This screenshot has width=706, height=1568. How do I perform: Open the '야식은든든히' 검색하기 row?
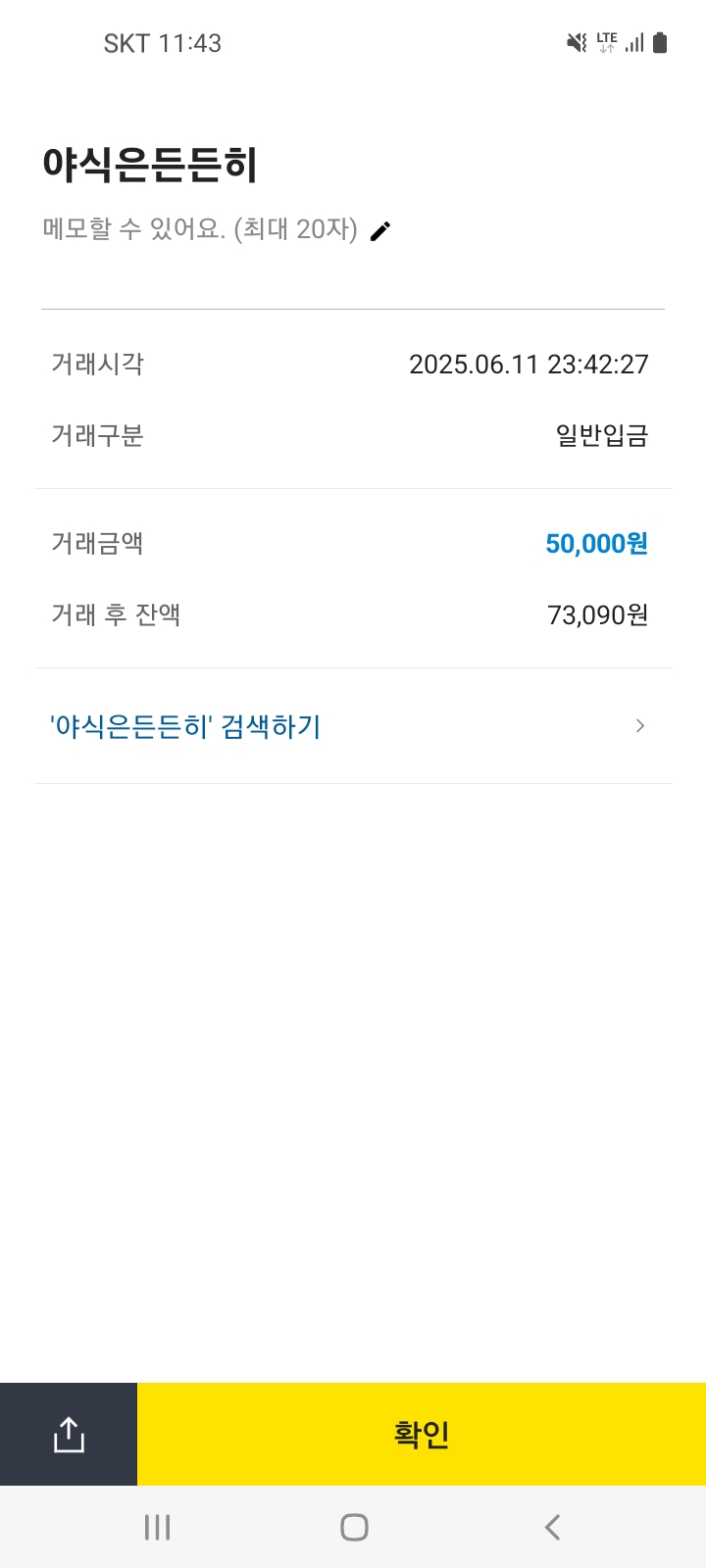(353, 726)
